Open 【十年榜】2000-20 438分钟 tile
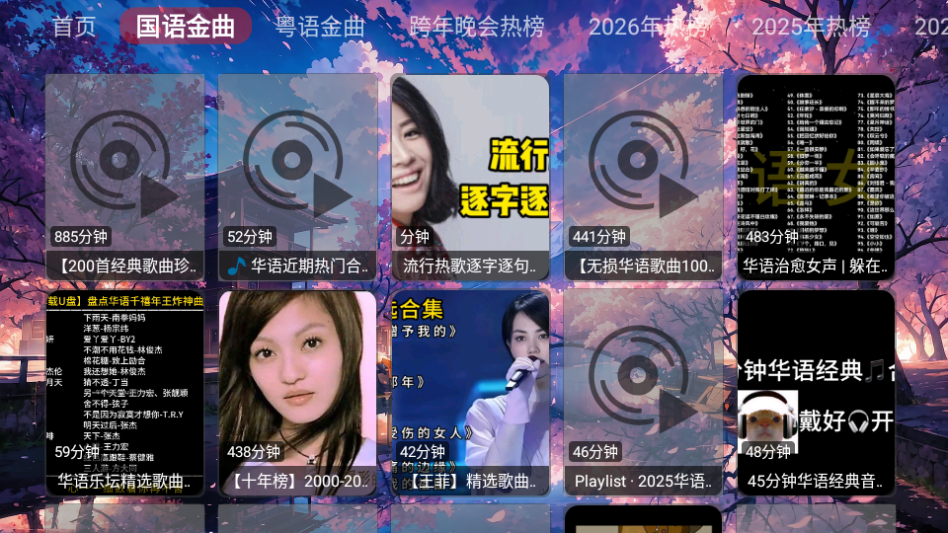Screen dimensions: 948x533 (298, 392)
